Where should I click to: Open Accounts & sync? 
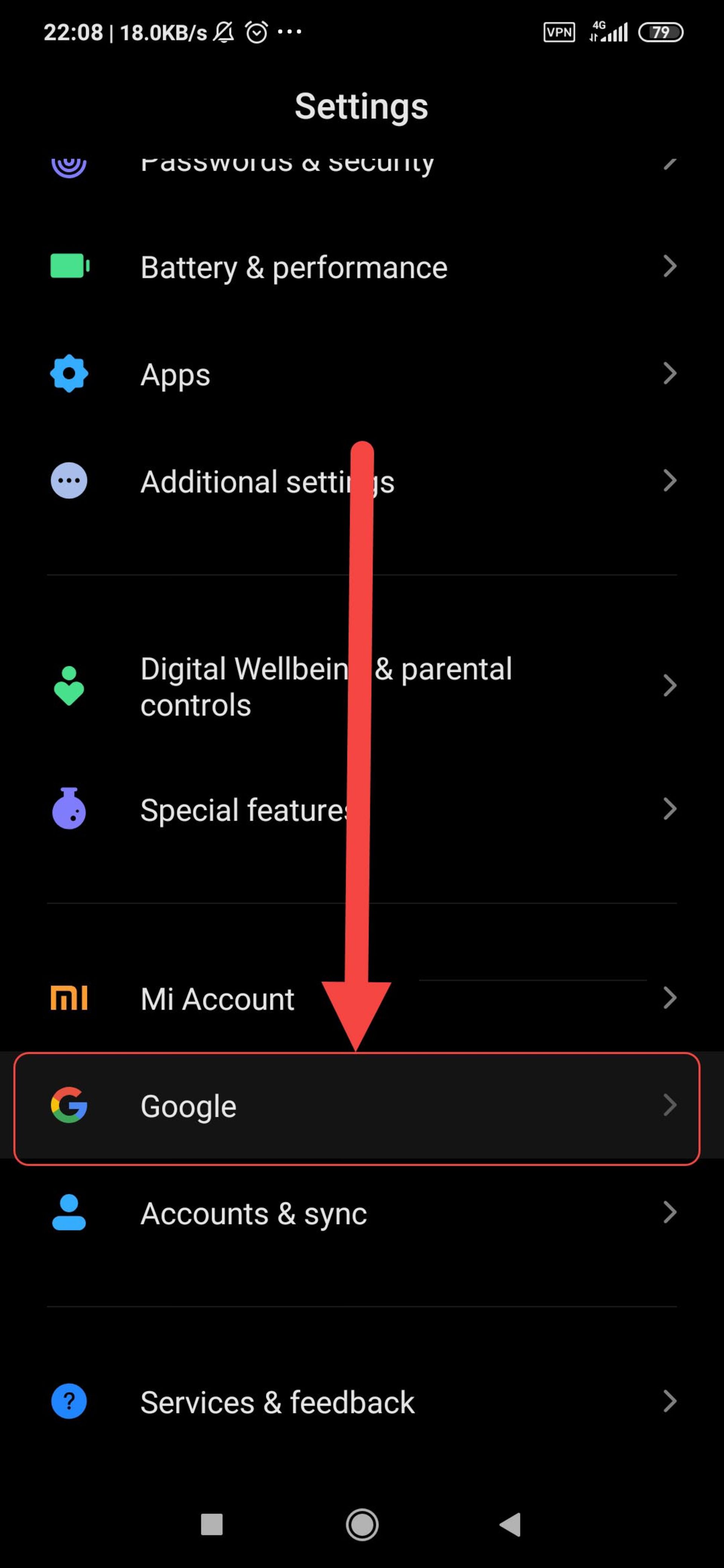click(253, 1213)
